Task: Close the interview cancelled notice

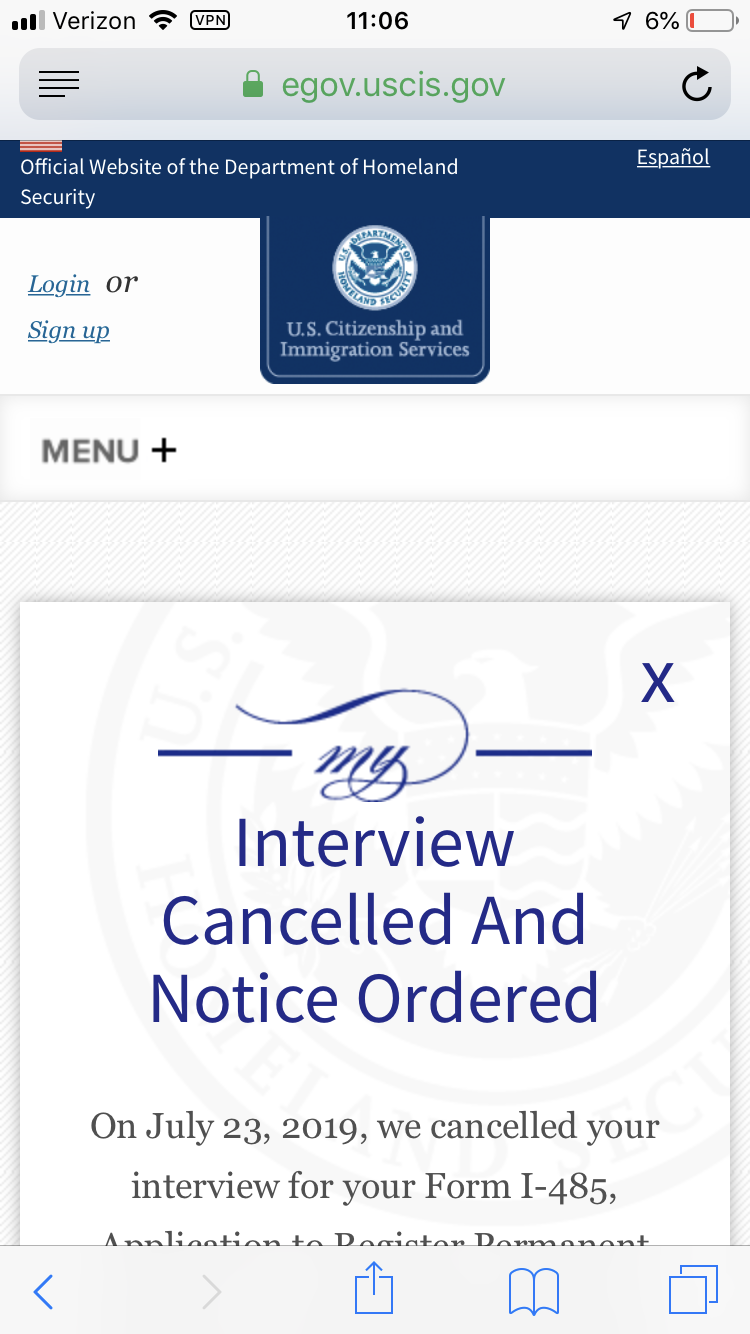Action: point(657,682)
